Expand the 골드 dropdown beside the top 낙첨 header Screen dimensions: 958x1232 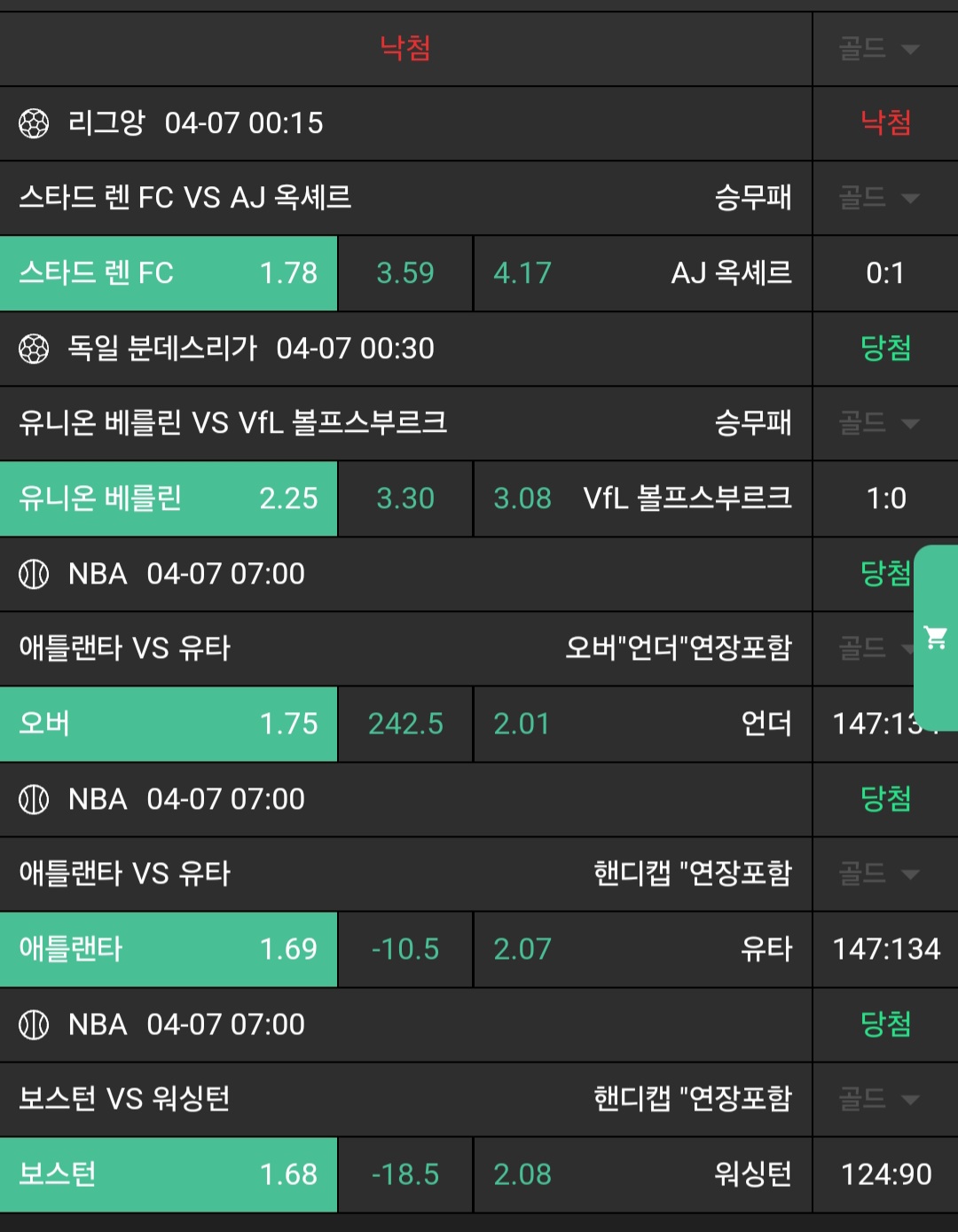pos(880,49)
